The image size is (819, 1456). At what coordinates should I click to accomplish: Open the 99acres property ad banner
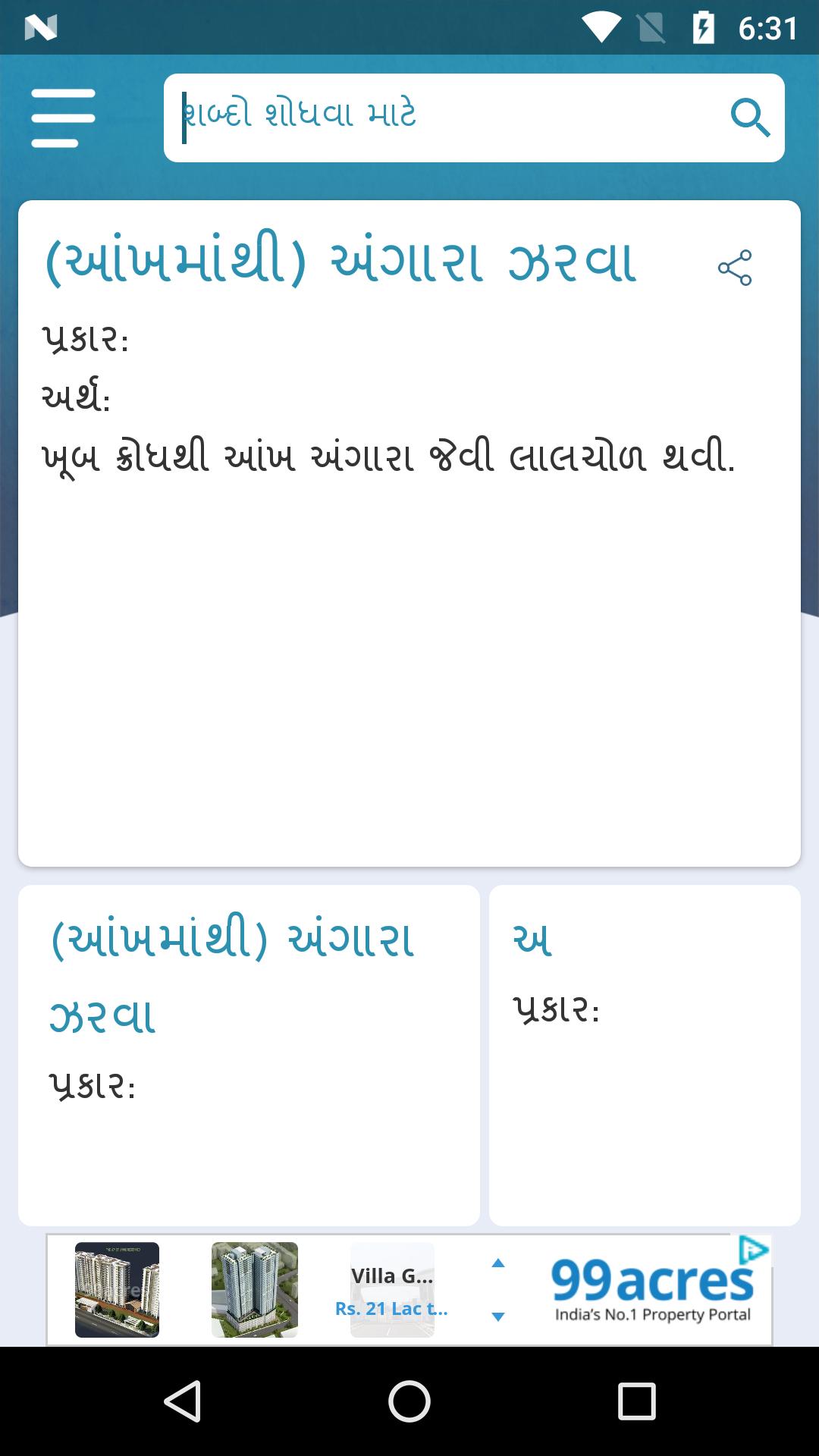[652, 1290]
